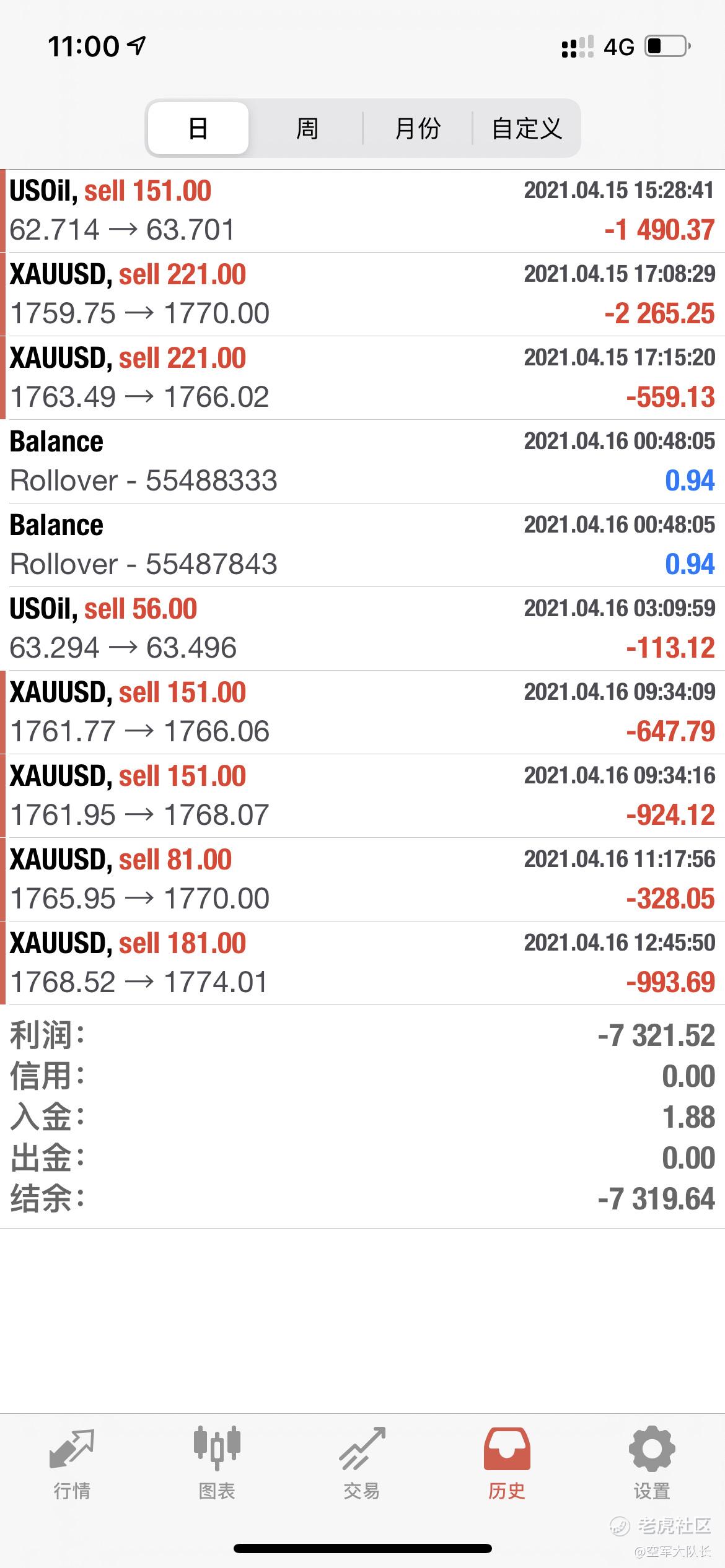Screen dimensions: 725x1568
Task: Open the 交易 trade tab
Action: (362, 1464)
